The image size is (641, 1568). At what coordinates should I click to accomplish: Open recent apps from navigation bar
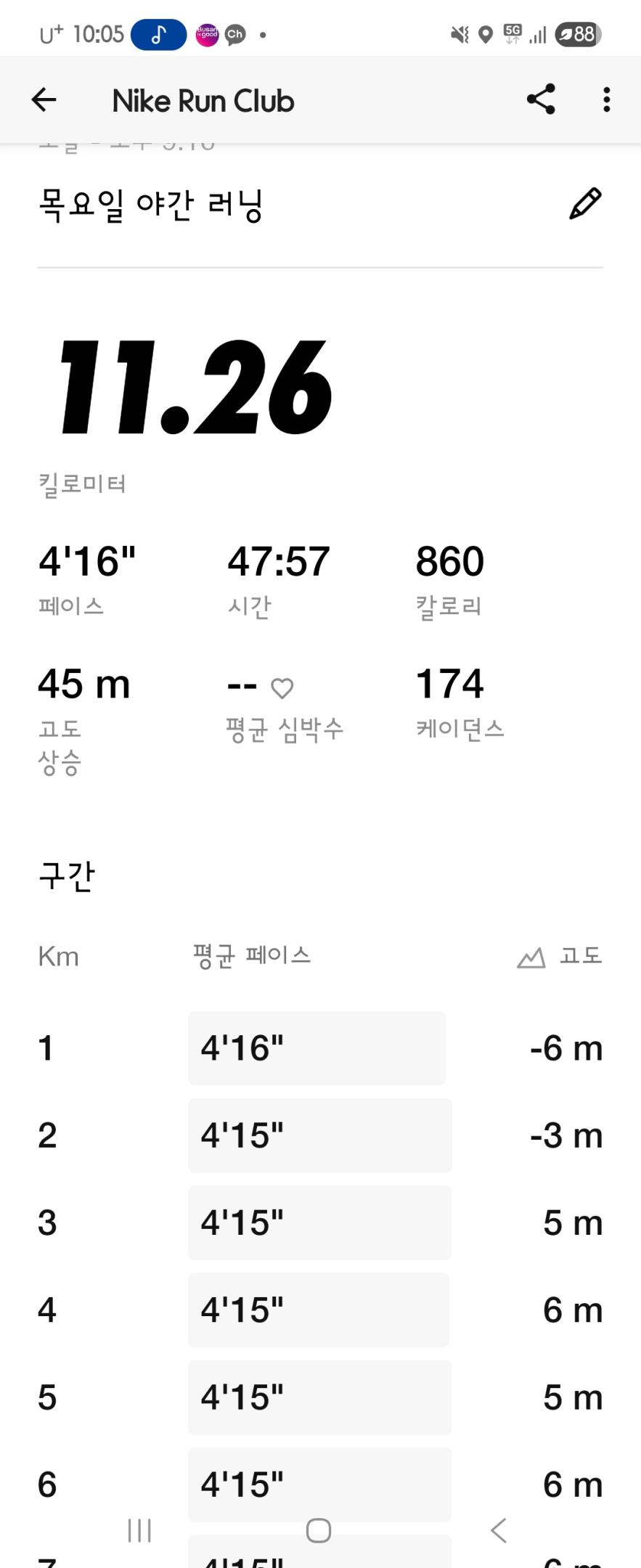[139, 1530]
